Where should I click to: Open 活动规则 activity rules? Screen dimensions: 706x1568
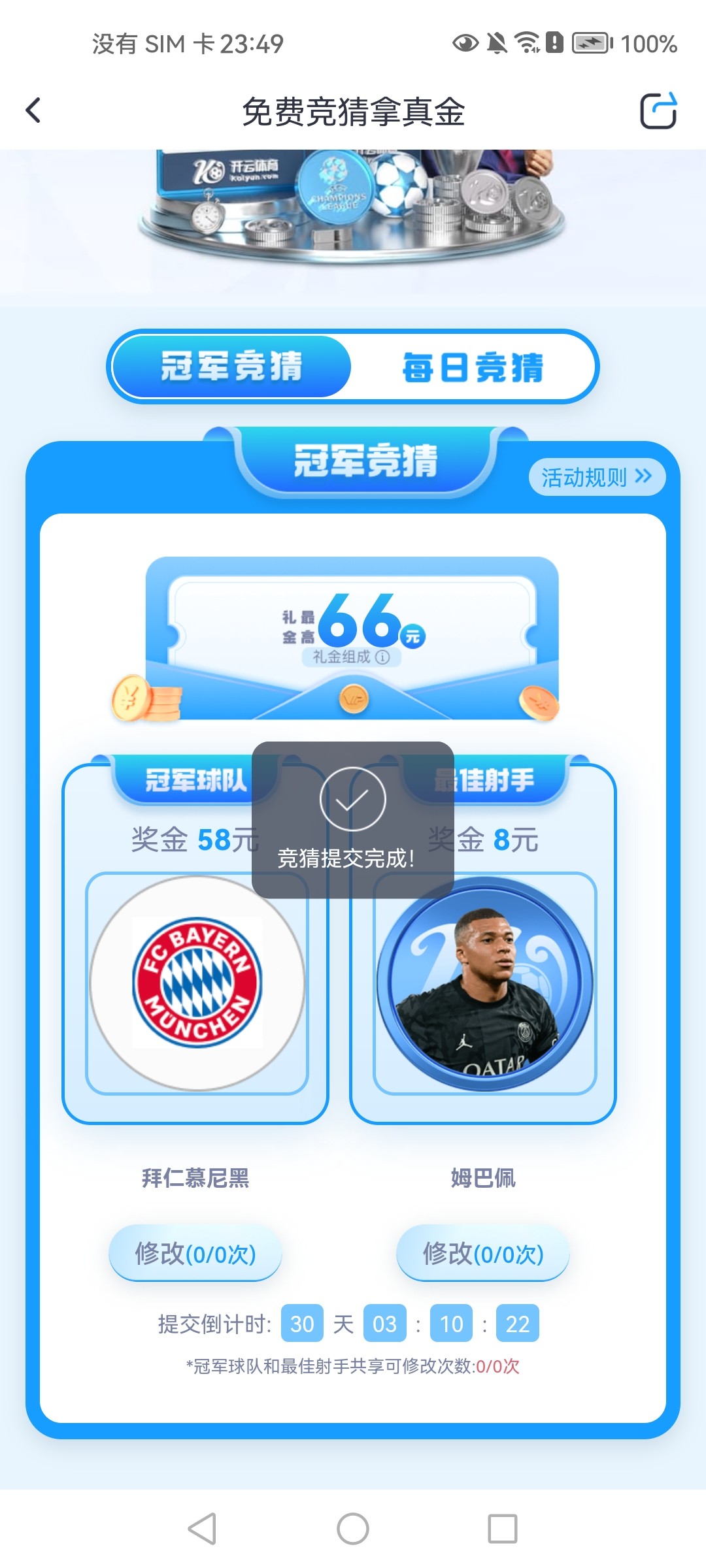(x=596, y=478)
